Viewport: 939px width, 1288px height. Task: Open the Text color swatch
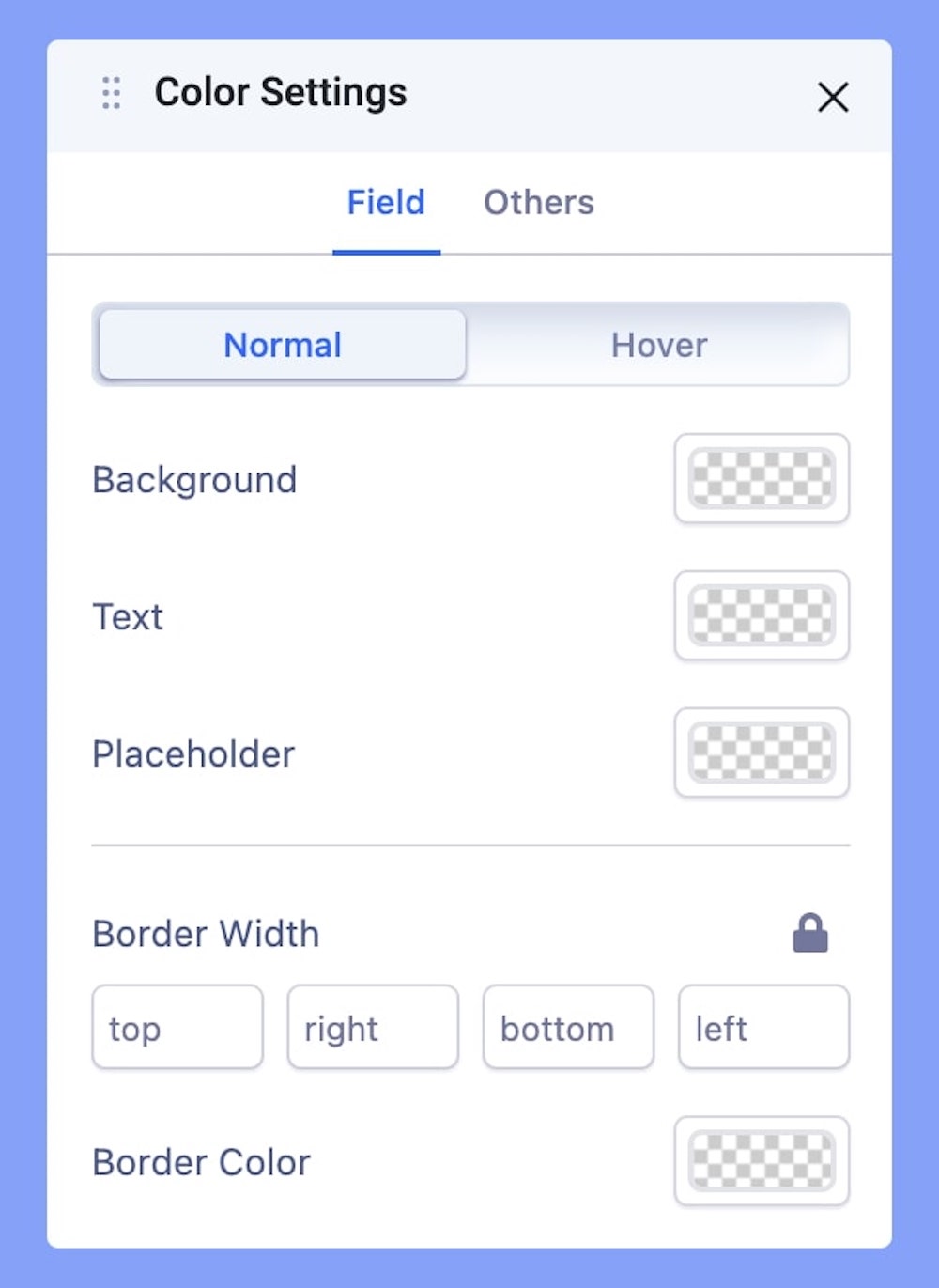click(x=762, y=616)
